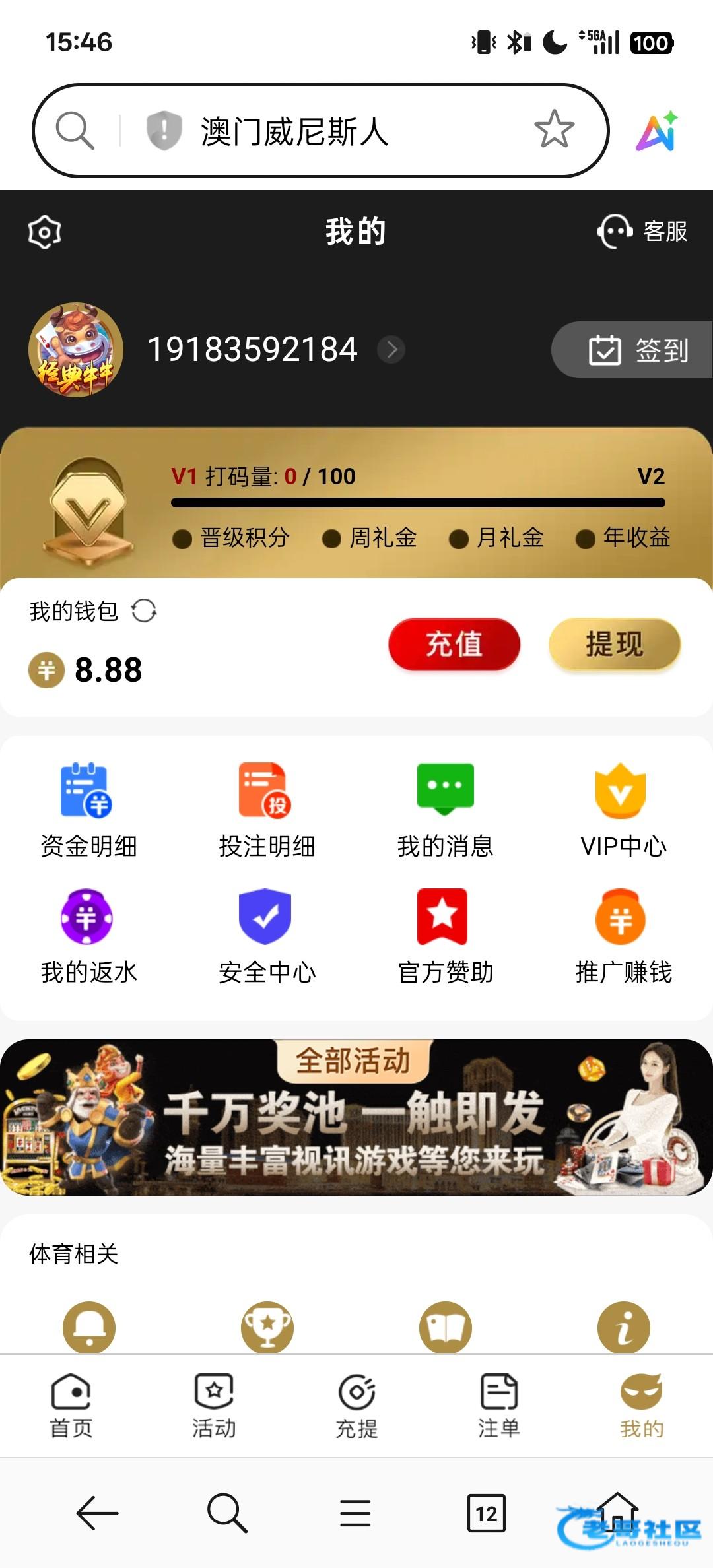Tap 提现 to withdraw funds
This screenshot has height=1568, width=713.
pos(614,644)
